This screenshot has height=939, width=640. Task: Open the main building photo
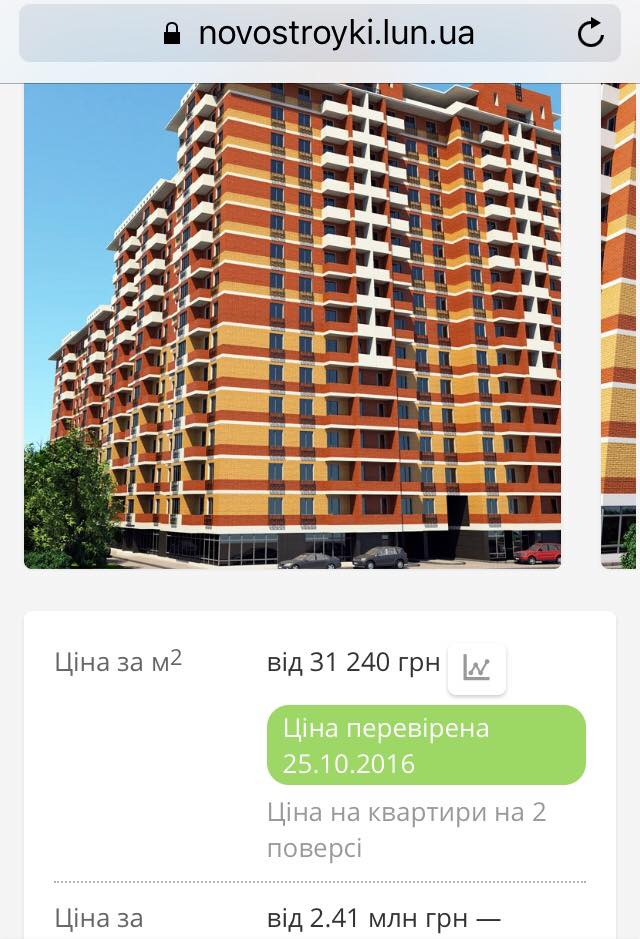point(292,325)
